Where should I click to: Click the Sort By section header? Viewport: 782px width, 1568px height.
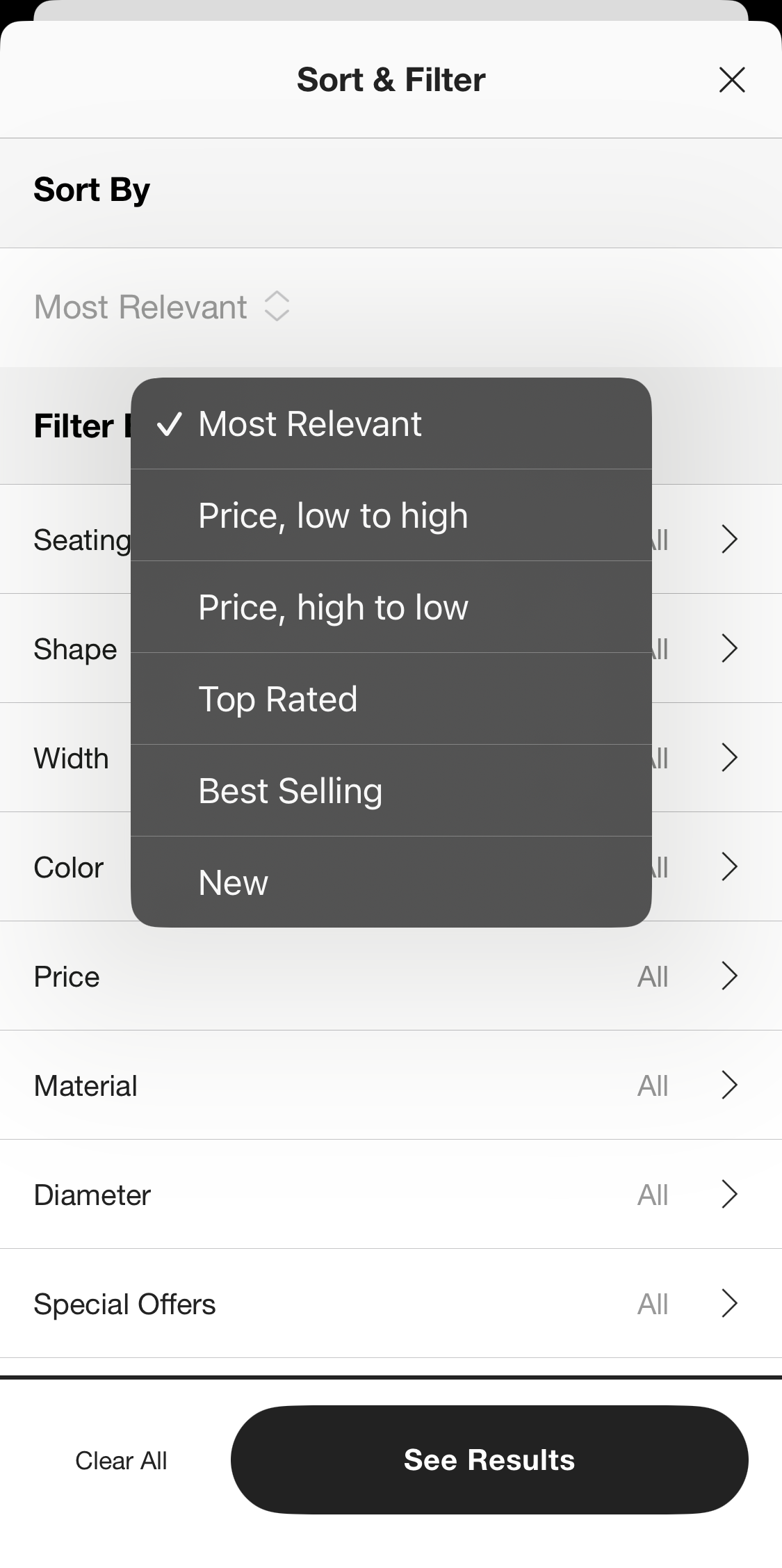pos(91,188)
